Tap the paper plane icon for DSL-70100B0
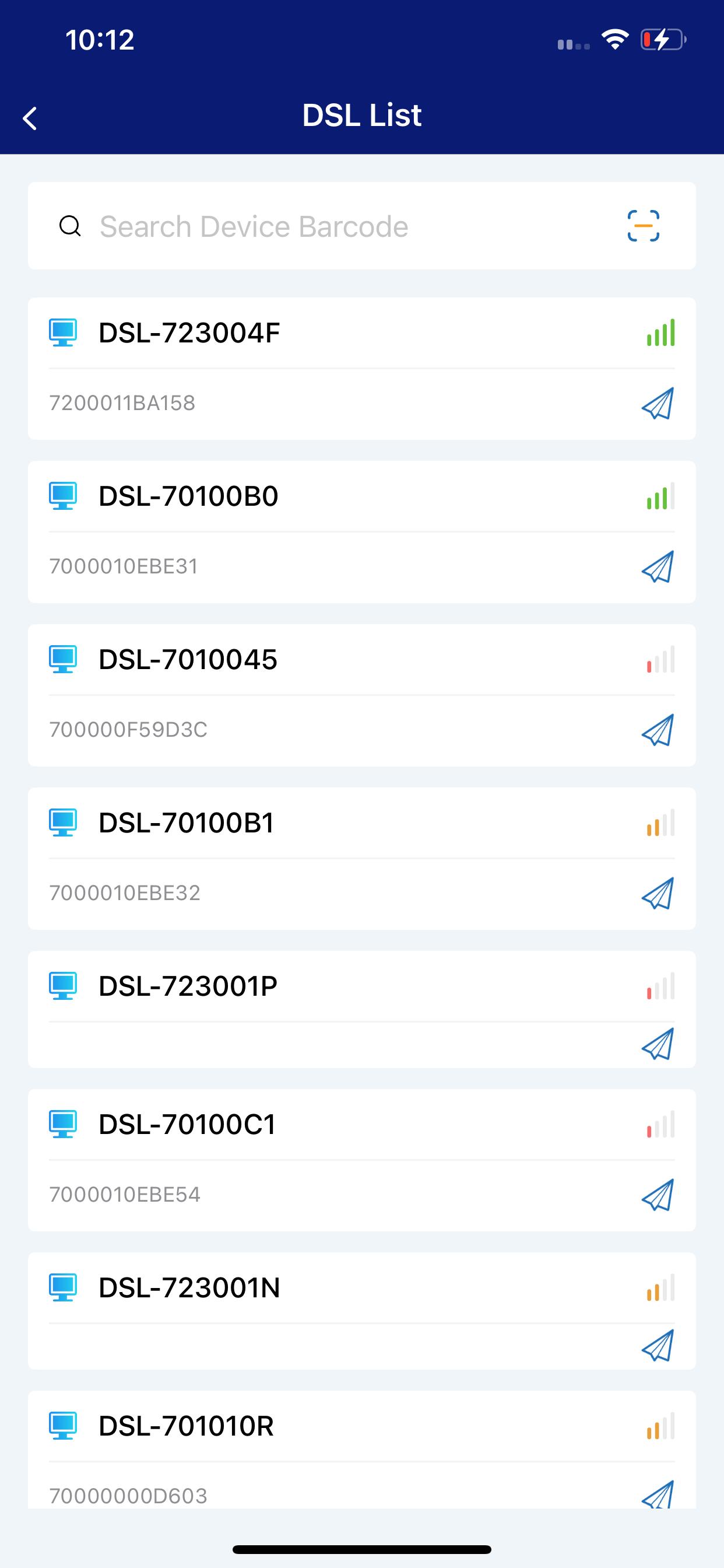The image size is (724, 1568). click(658, 566)
